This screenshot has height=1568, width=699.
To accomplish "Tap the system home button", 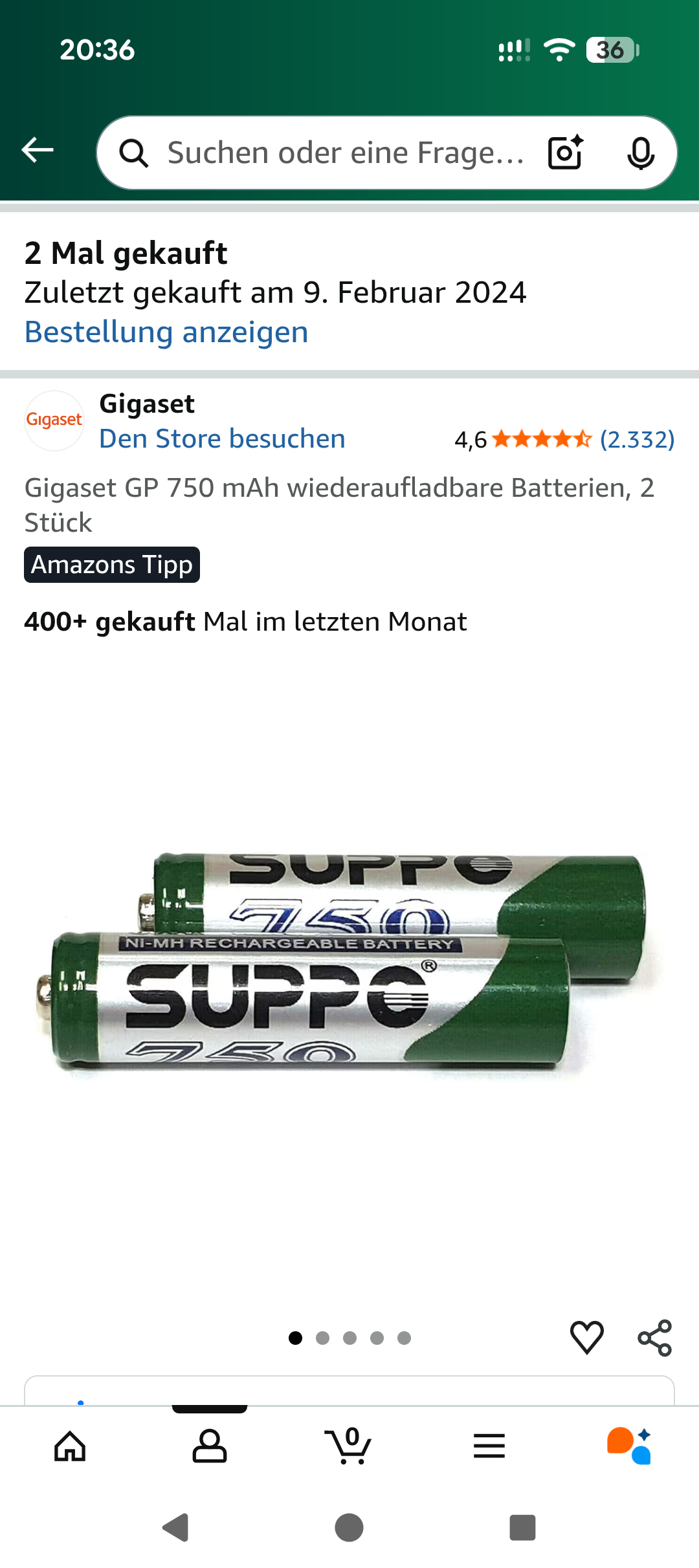I will 349,1528.
